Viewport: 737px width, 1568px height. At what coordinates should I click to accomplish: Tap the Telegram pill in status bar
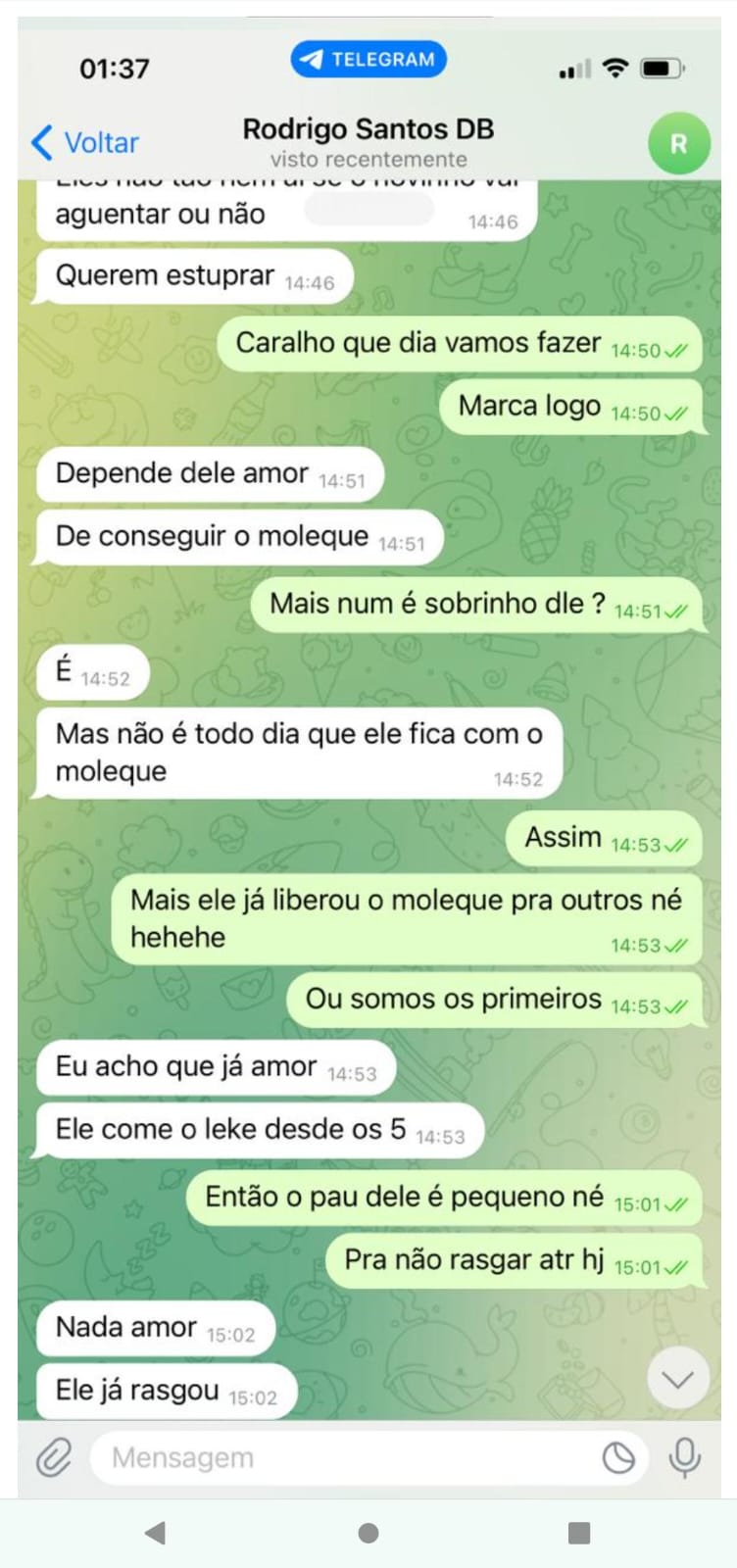click(x=368, y=60)
